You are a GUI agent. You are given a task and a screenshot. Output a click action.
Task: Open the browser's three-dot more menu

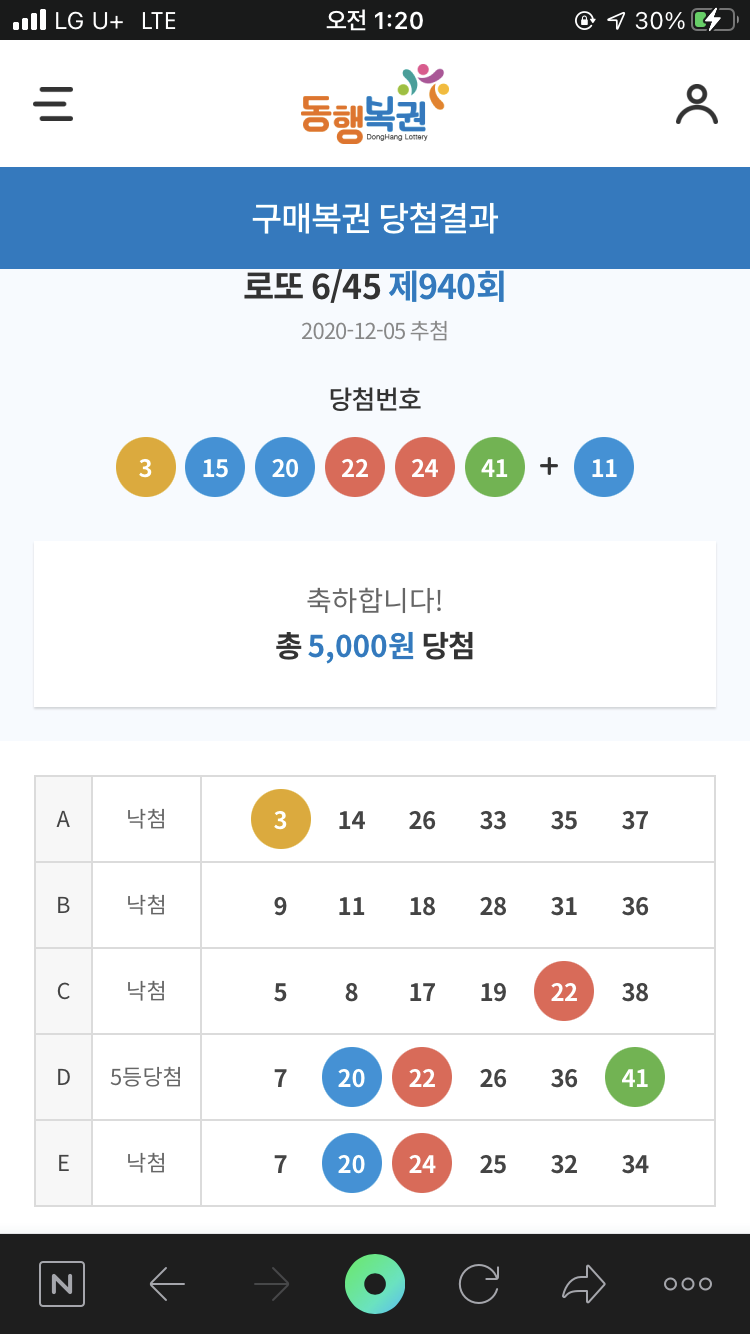[x=688, y=1284]
